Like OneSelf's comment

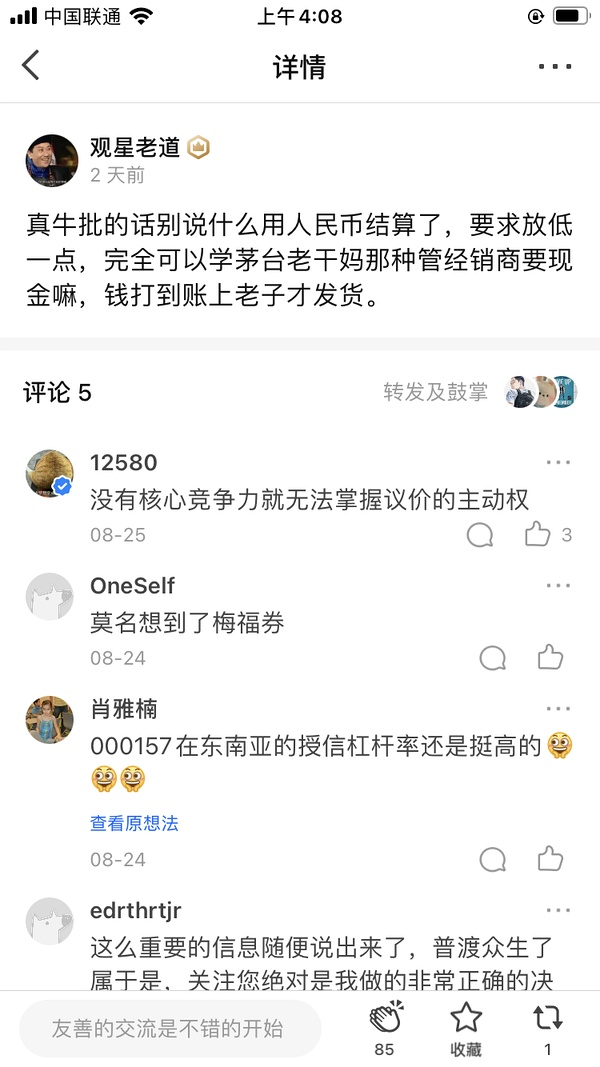(x=550, y=658)
